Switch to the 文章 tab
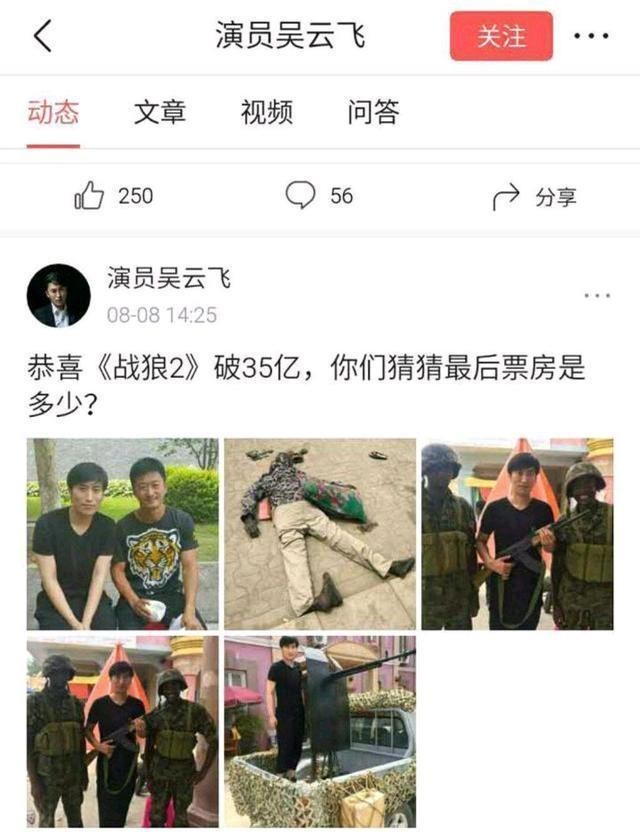 (x=160, y=112)
